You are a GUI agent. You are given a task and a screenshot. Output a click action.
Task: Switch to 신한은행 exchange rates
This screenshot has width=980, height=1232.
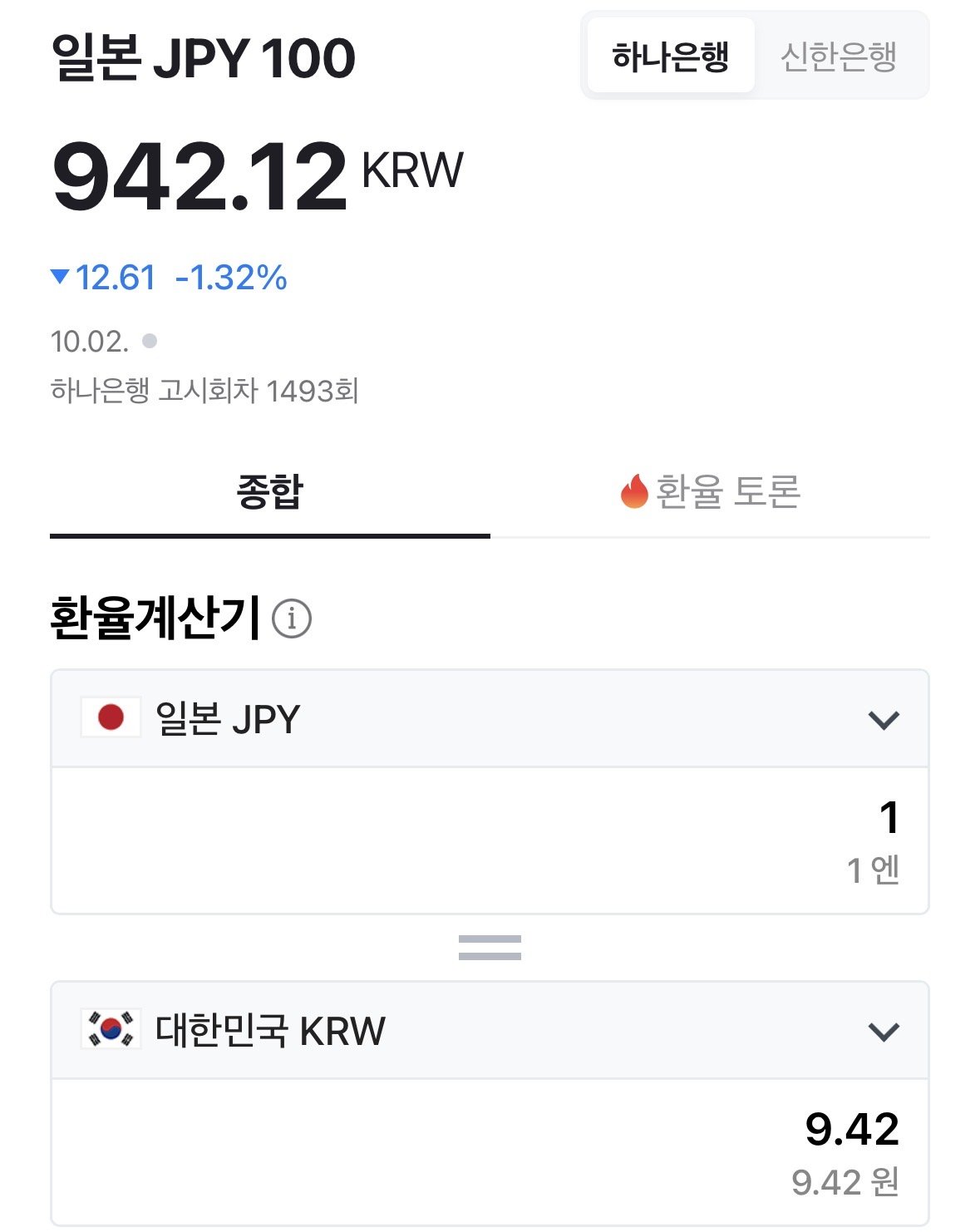839,57
